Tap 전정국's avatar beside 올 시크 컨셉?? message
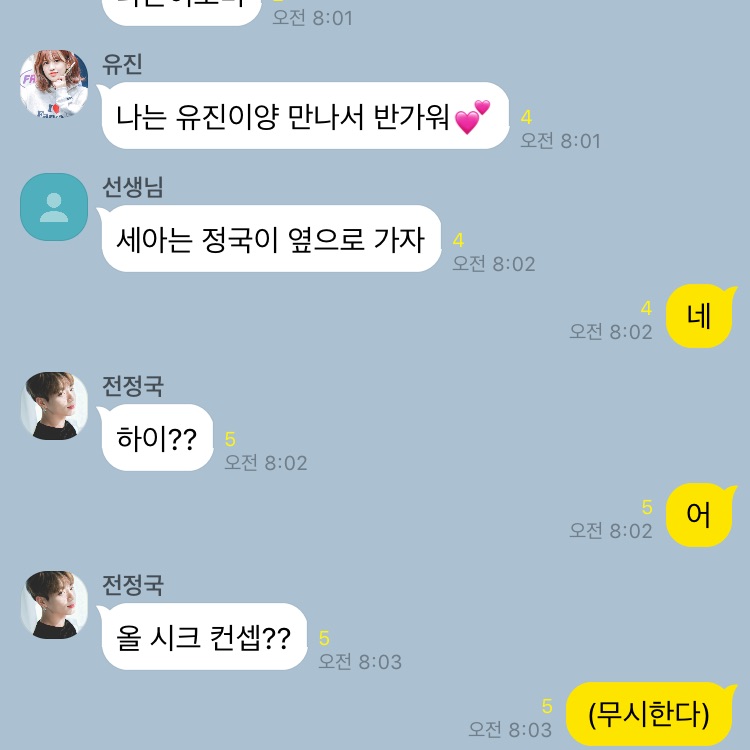Screen dimensions: 750x750 tap(54, 605)
